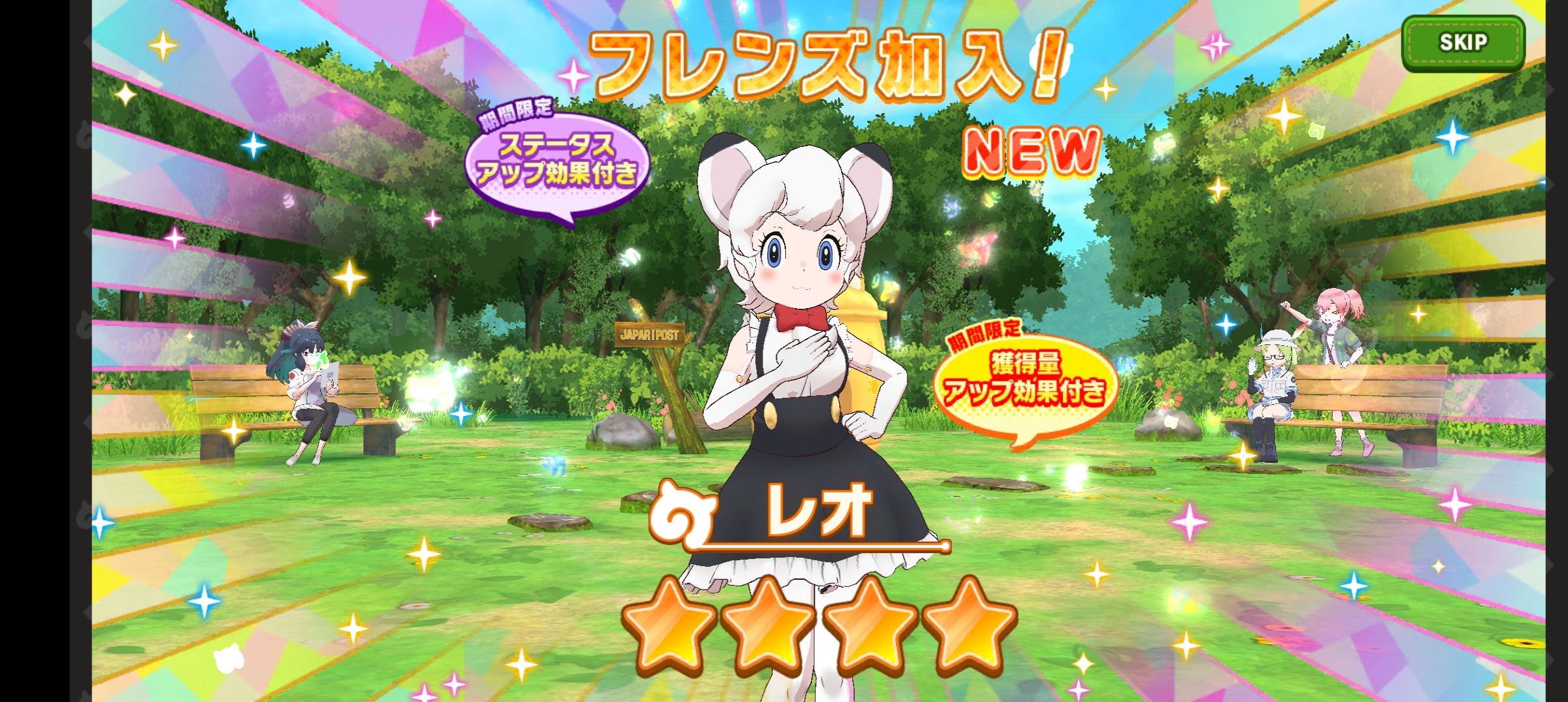Skip the Friends joined animation
1568x702 pixels.
click(x=1463, y=43)
